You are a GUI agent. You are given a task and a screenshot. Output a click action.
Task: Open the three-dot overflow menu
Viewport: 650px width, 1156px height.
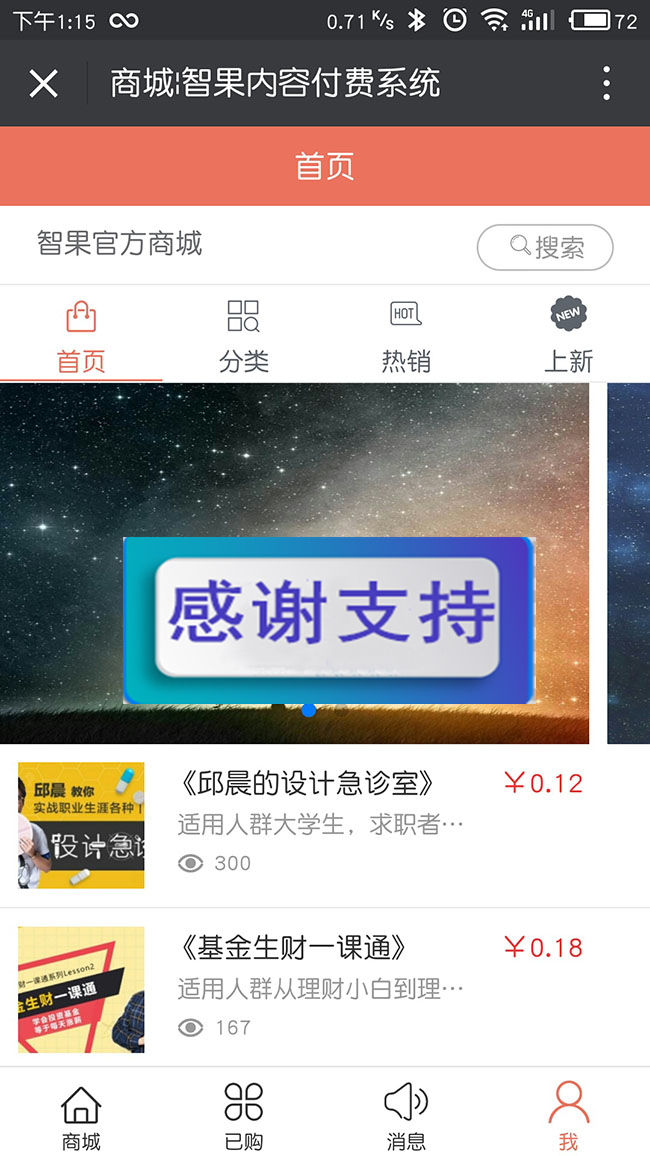coord(606,84)
